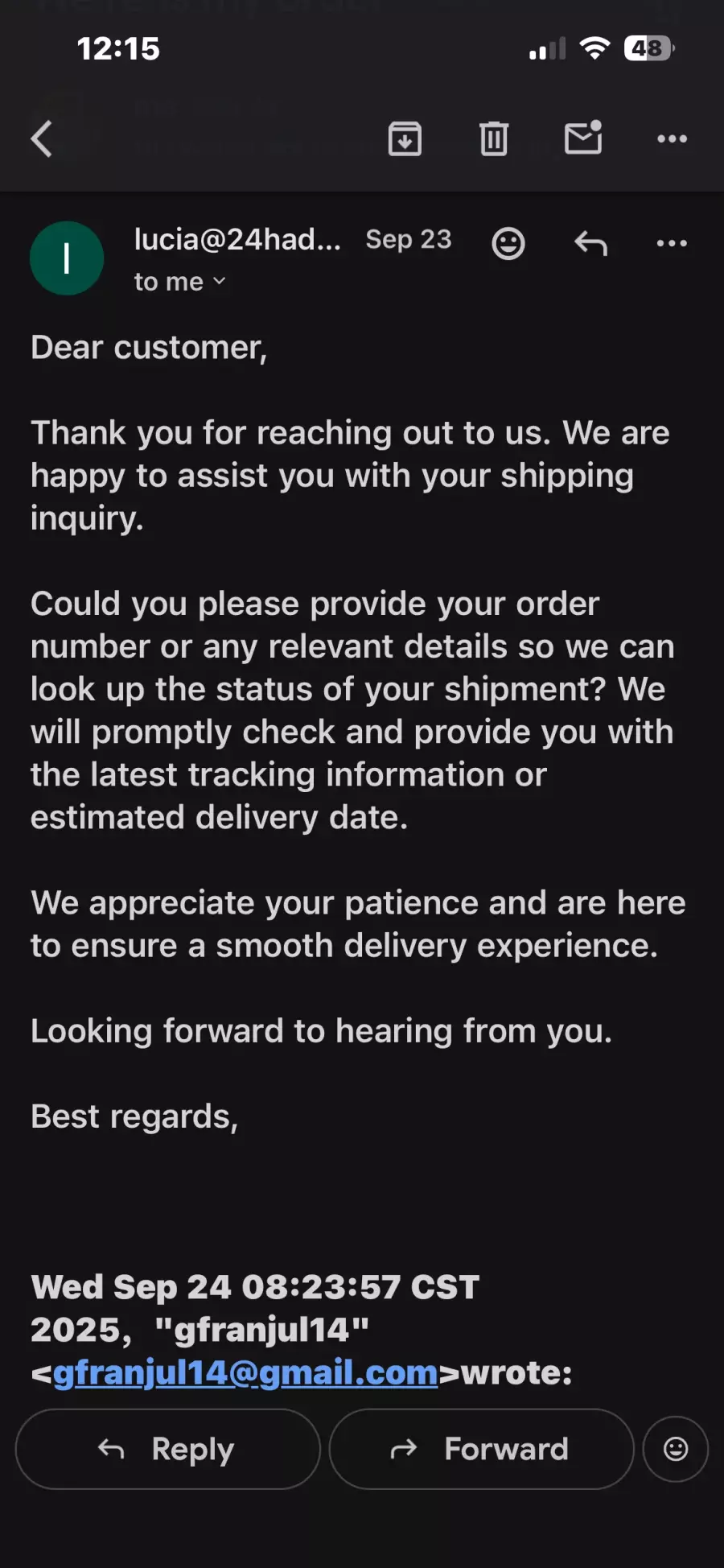Go back to the inbox
724x1568 pixels.
[x=42, y=138]
